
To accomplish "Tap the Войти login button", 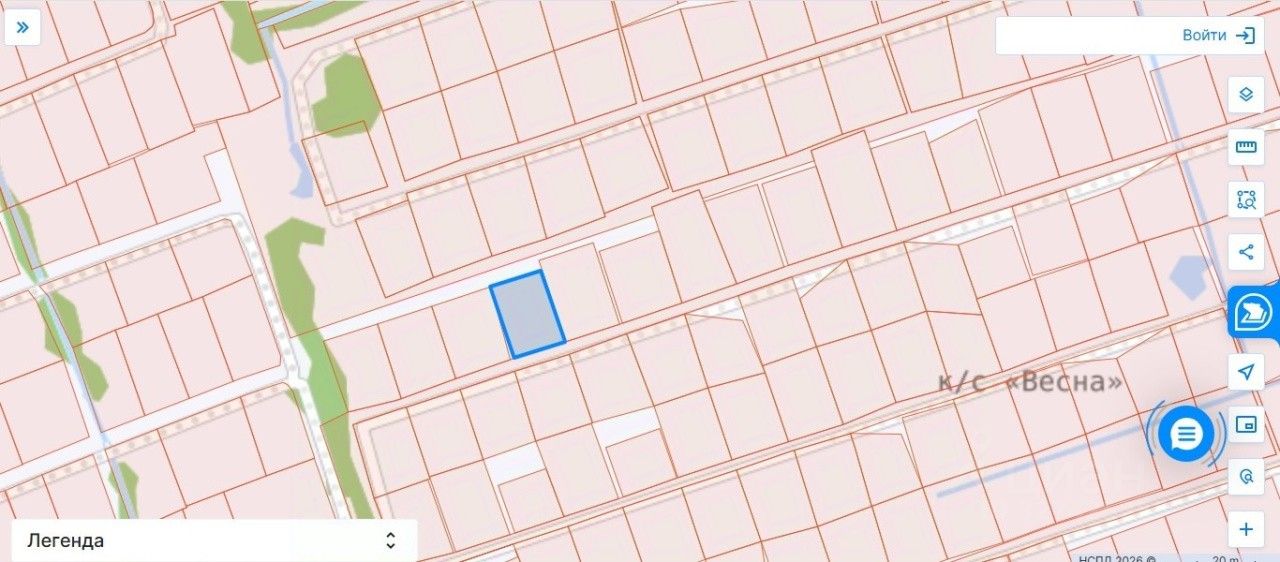I will tap(1217, 35).
